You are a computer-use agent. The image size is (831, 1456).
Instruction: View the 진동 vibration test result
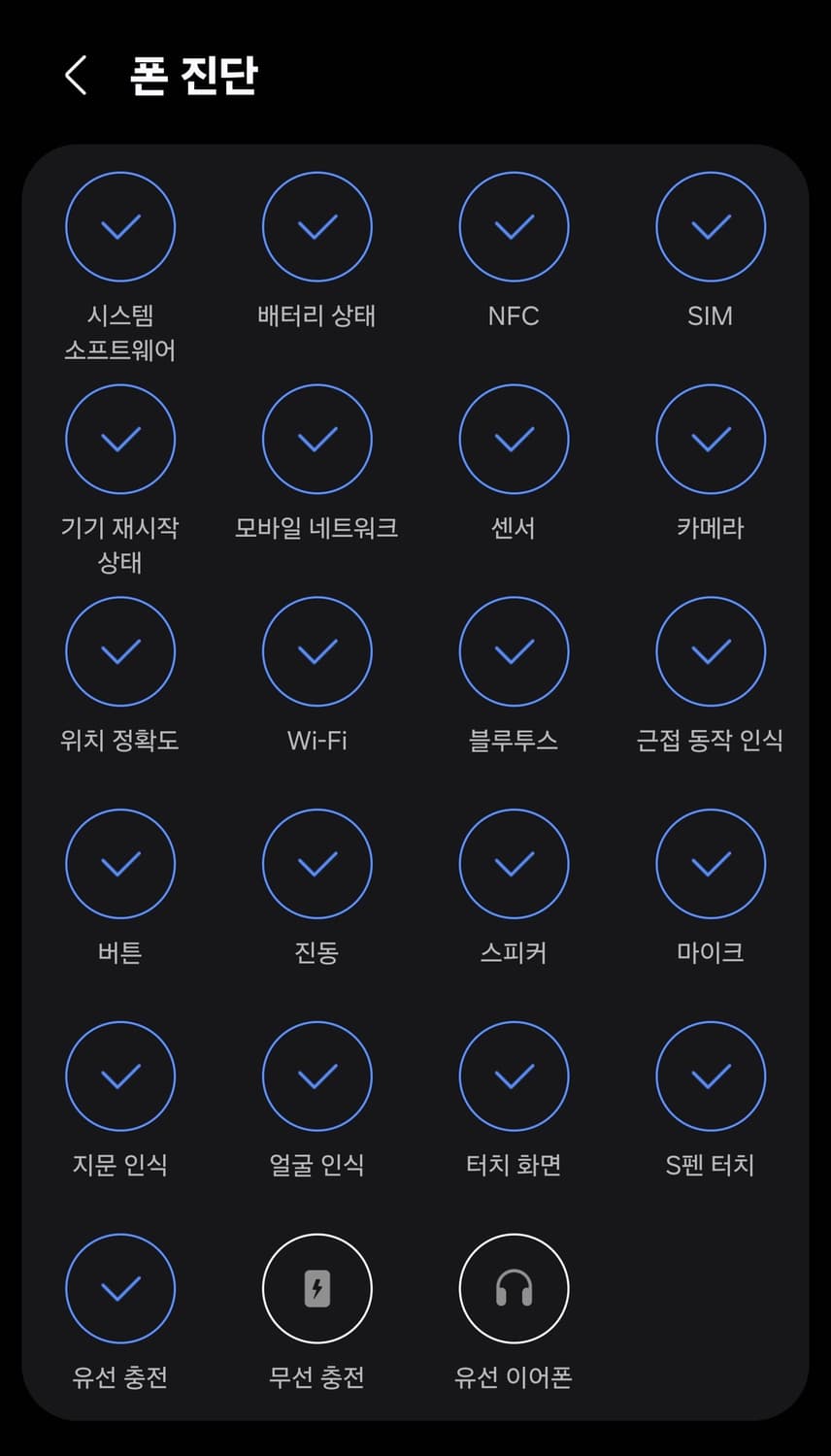point(317,863)
